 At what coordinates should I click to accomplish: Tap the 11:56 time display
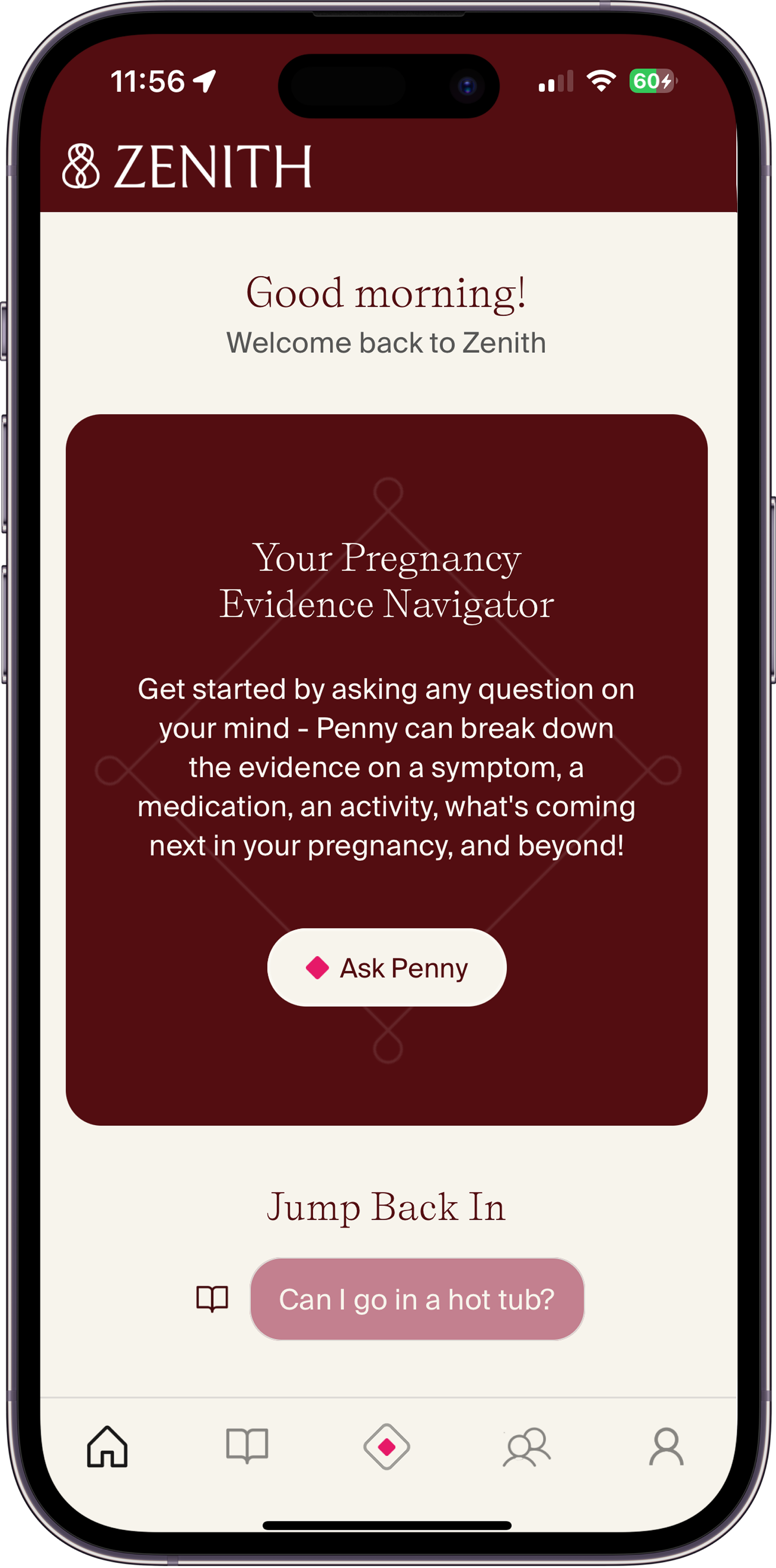(x=148, y=80)
